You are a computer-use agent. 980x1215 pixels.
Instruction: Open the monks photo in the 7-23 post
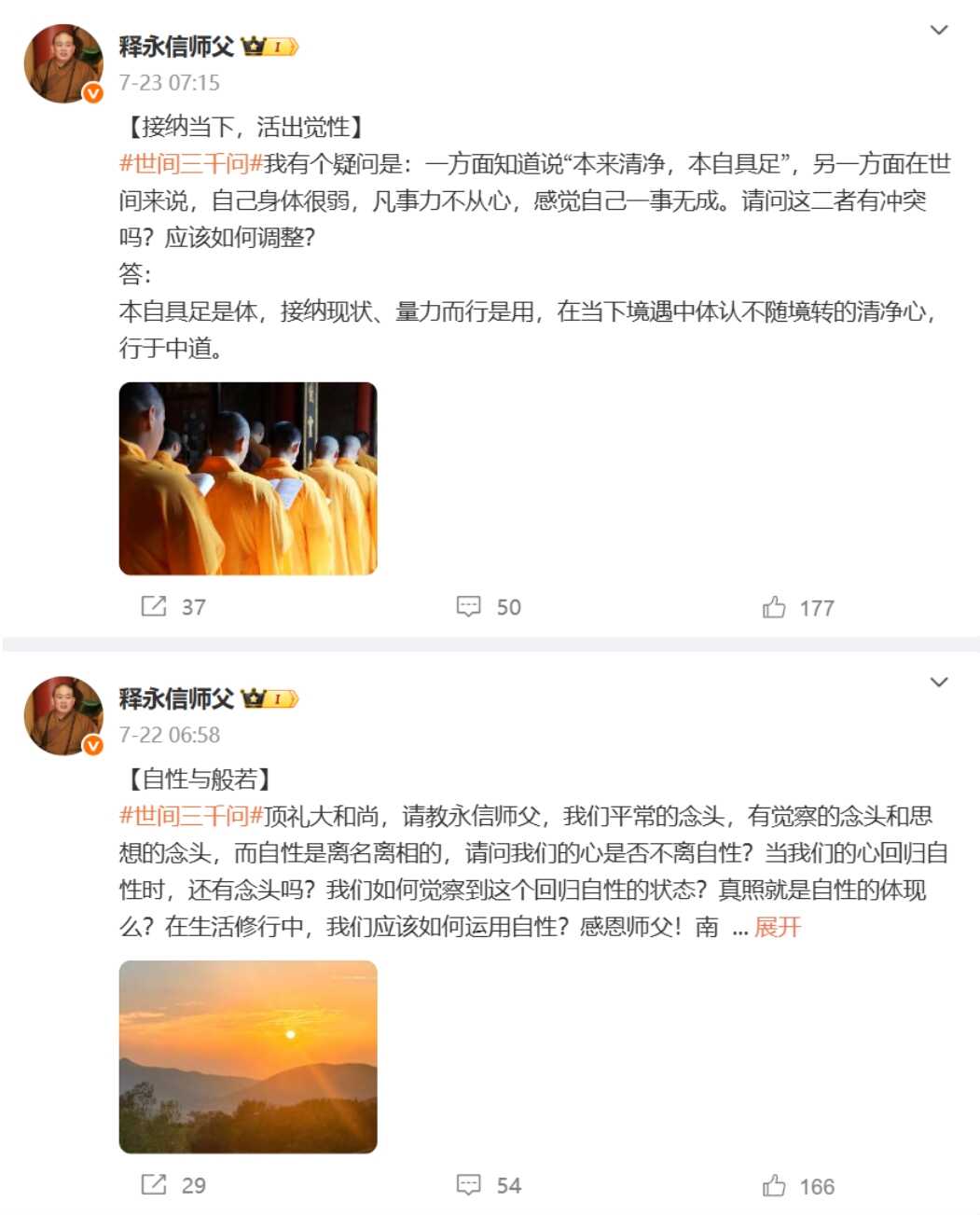pyautogui.click(x=248, y=478)
